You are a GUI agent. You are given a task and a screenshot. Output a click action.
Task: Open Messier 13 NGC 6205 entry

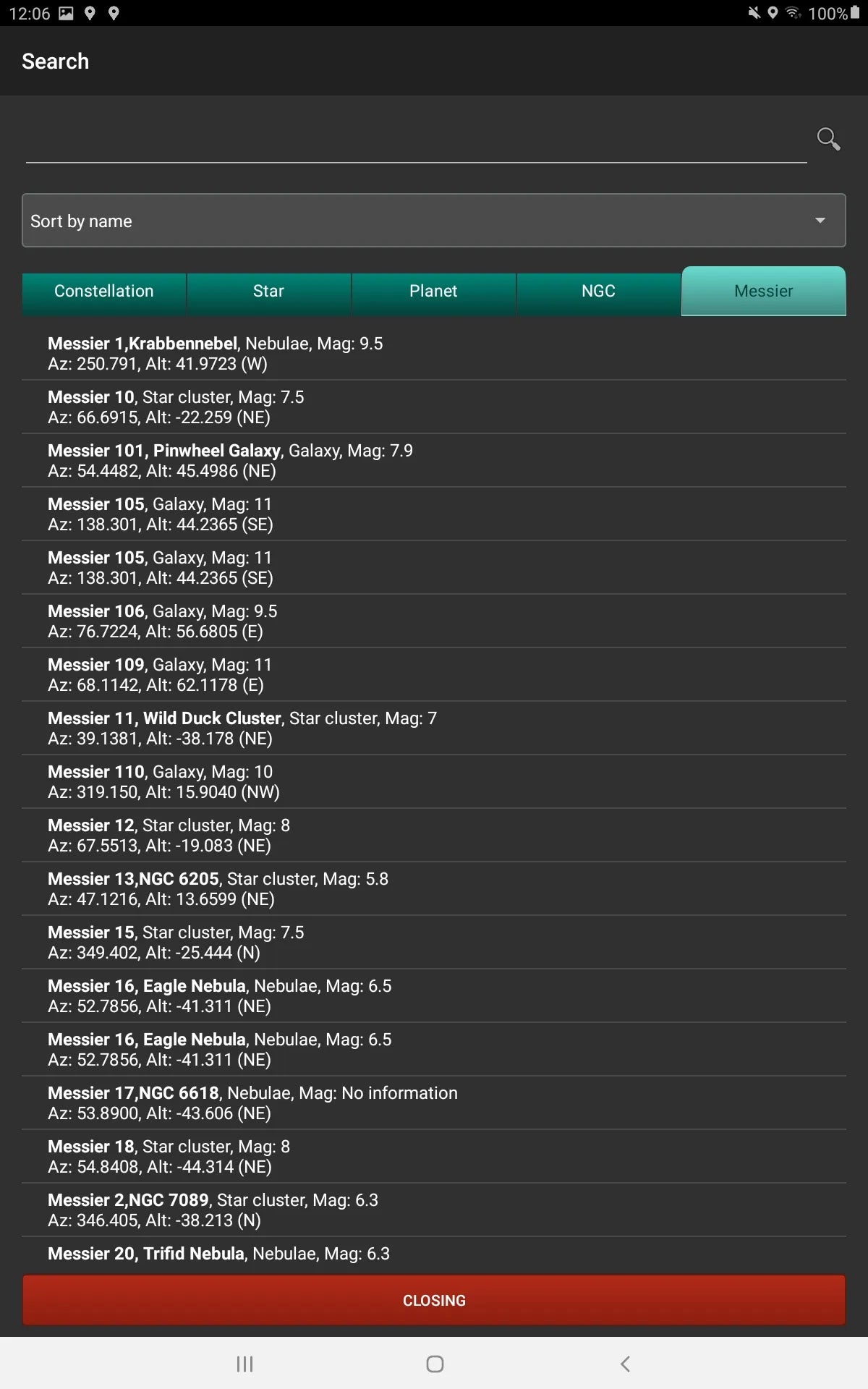tap(434, 888)
